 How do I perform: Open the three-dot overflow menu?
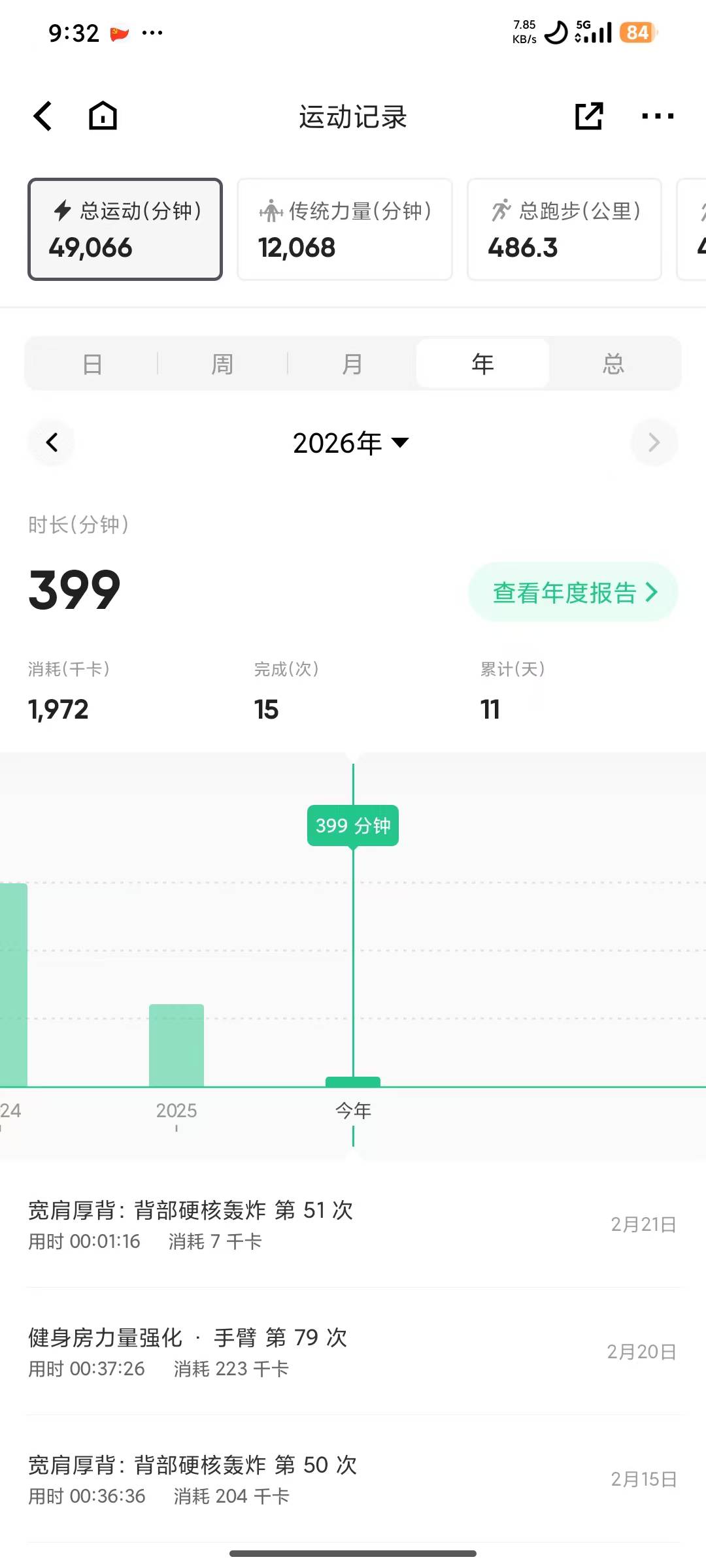click(x=657, y=117)
